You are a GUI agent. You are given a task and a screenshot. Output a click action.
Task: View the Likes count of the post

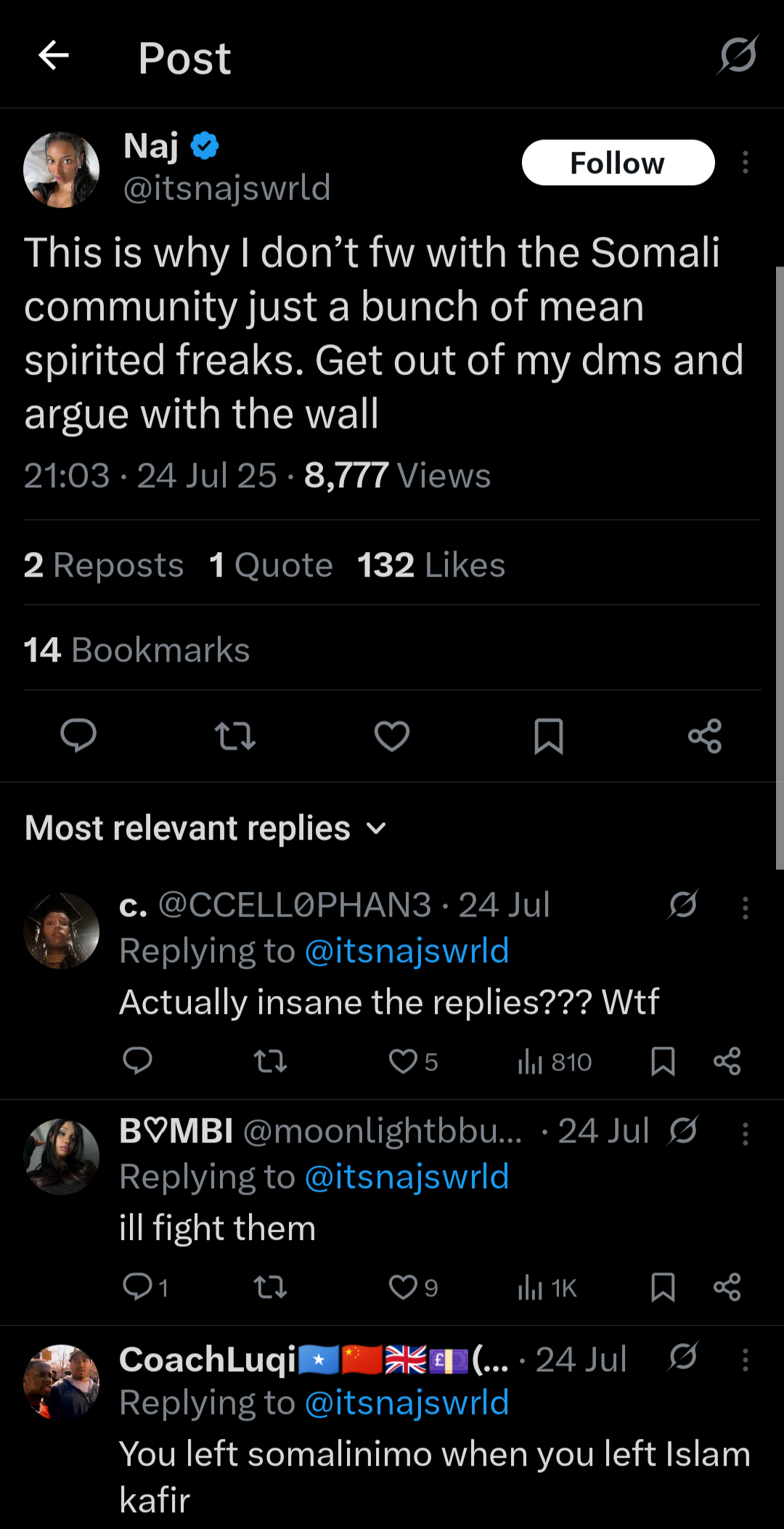pyautogui.click(x=430, y=564)
